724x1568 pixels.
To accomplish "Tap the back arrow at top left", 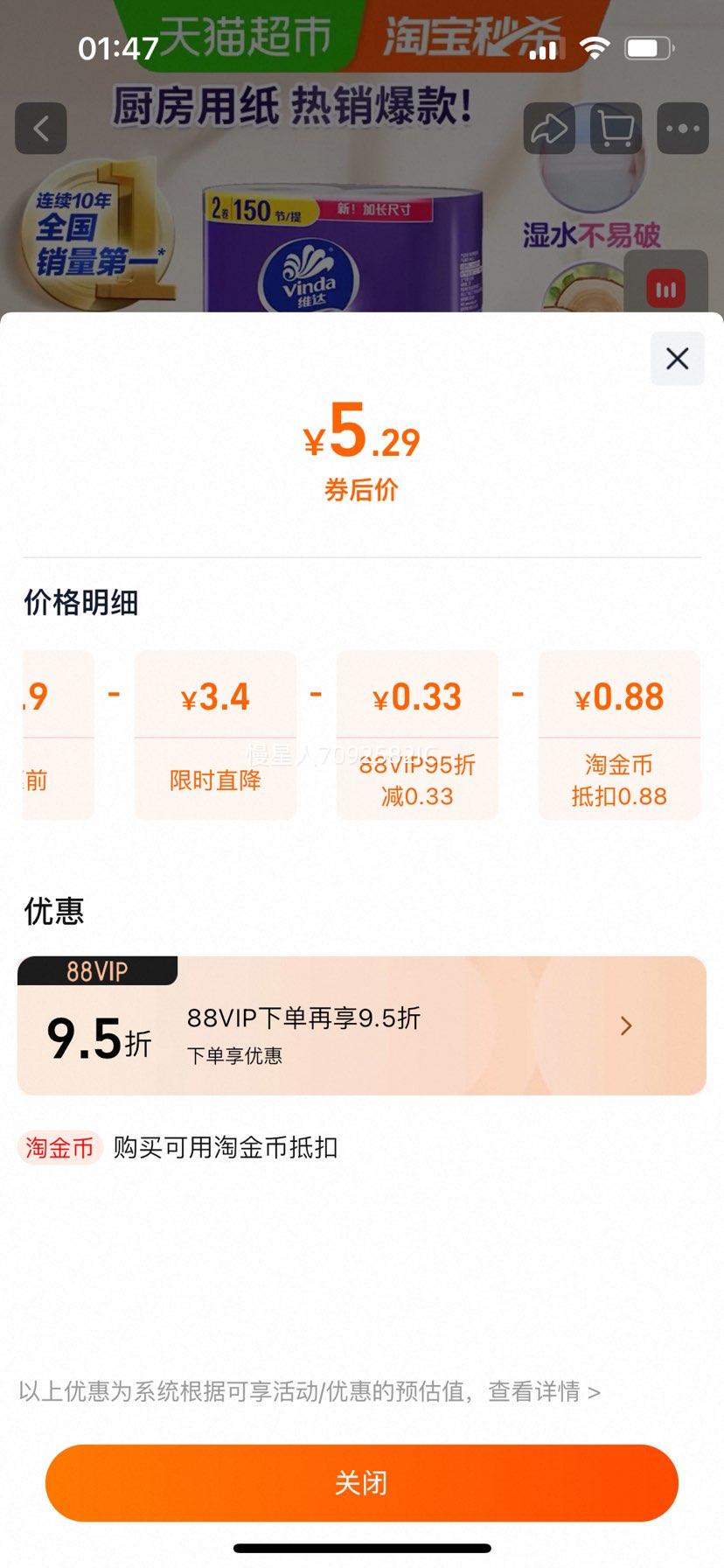I will 40,128.
